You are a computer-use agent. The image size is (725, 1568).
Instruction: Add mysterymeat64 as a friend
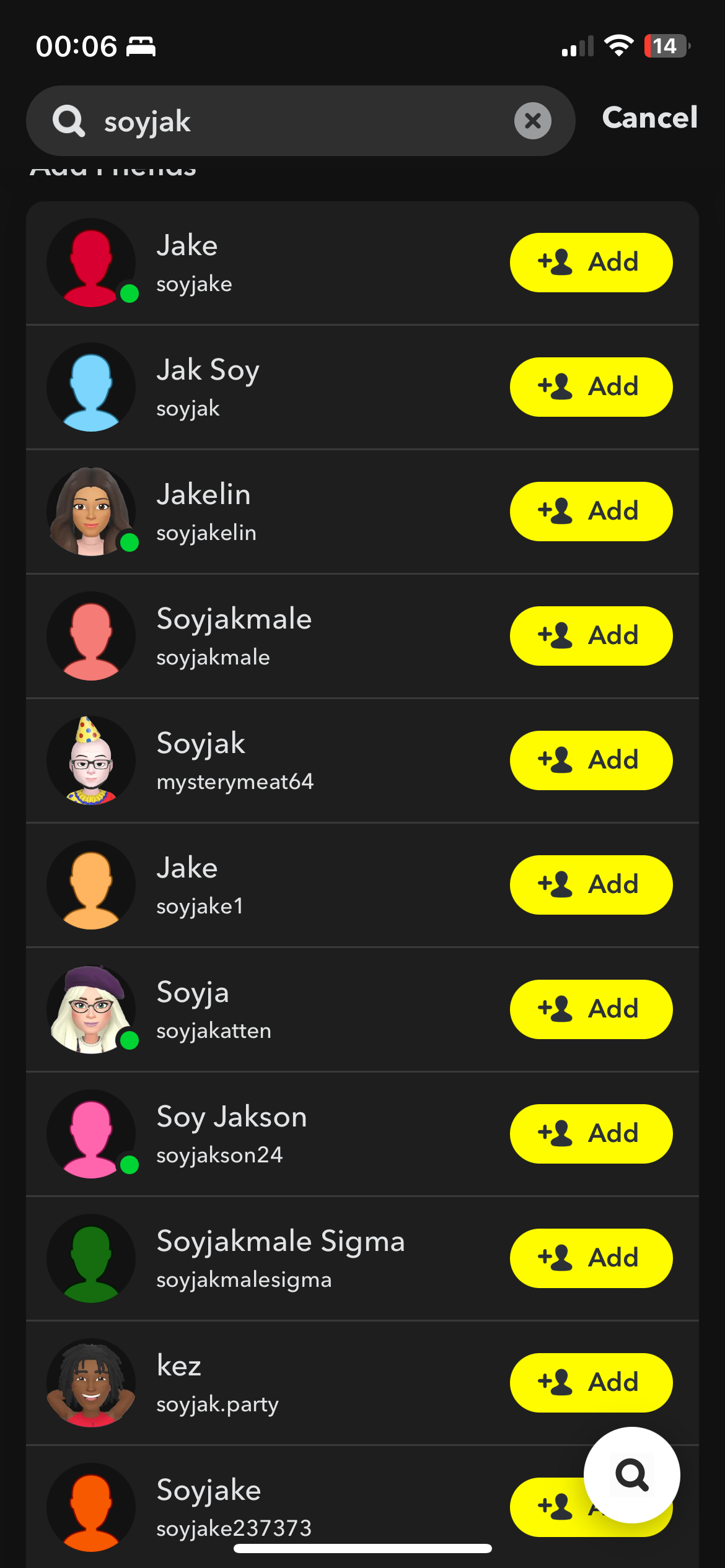[591, 760]
